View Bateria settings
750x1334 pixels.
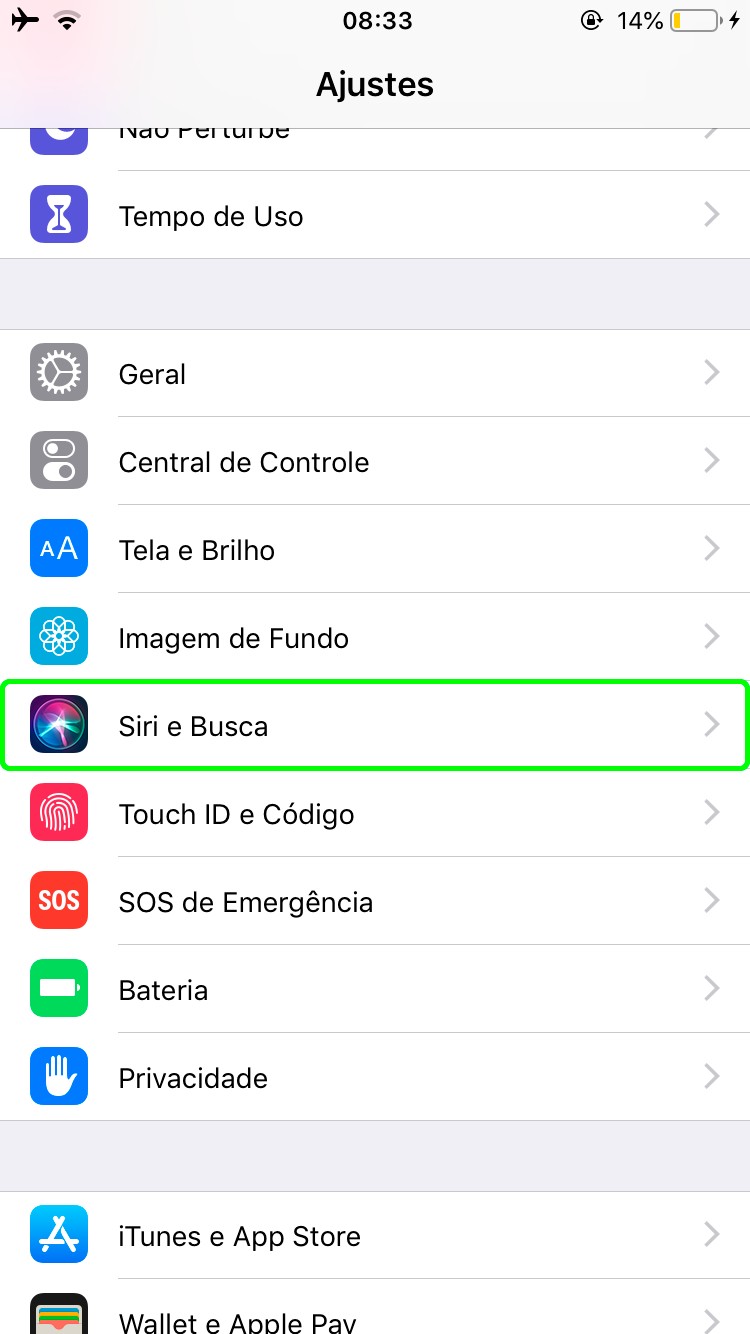375,990
